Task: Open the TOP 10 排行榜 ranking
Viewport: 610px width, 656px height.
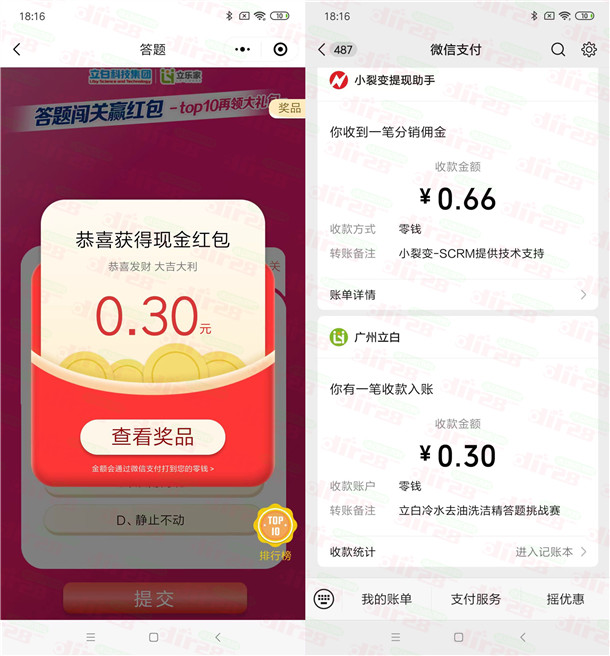Action: [275, 531]
